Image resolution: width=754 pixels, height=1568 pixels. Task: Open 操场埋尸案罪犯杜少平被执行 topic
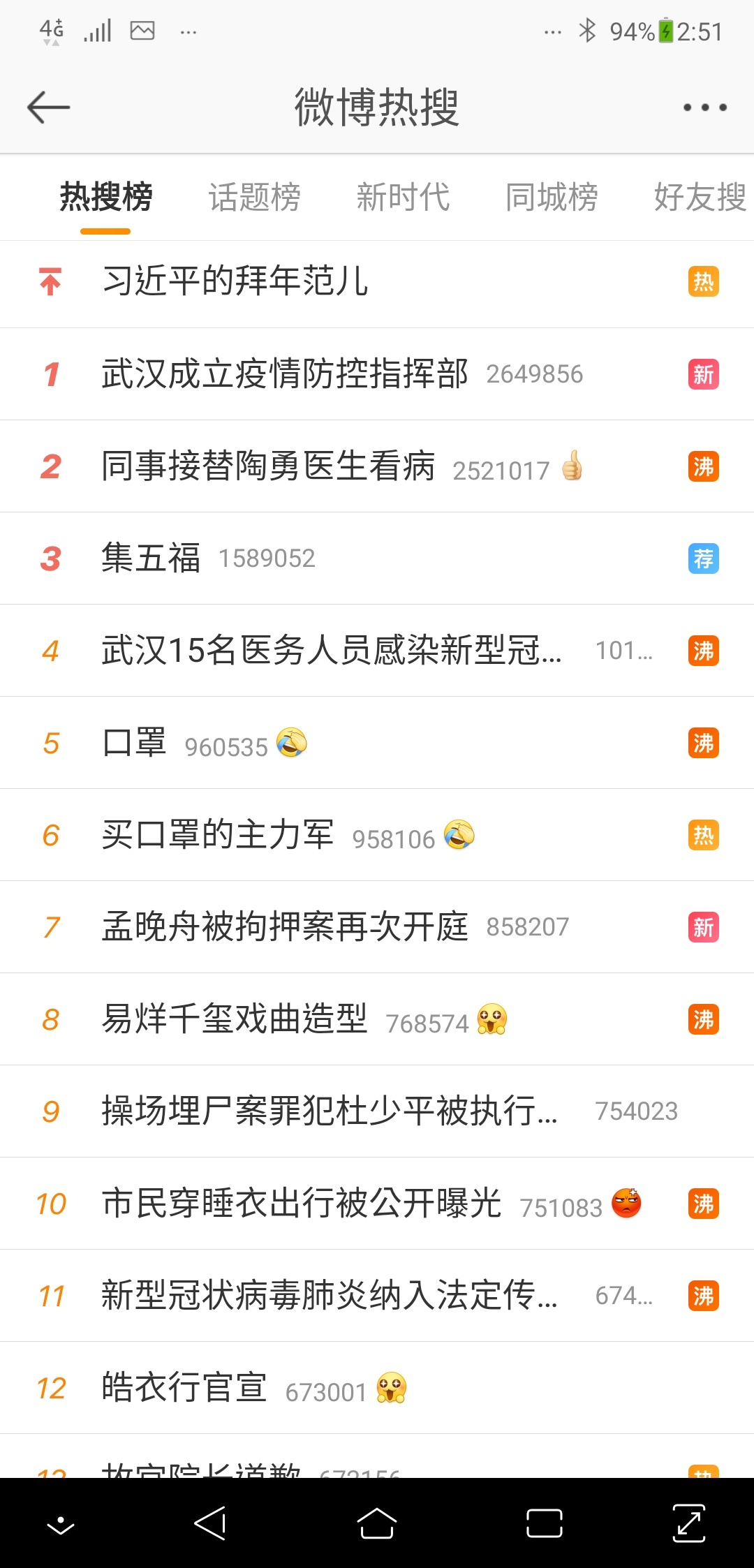click(377, 1111)
